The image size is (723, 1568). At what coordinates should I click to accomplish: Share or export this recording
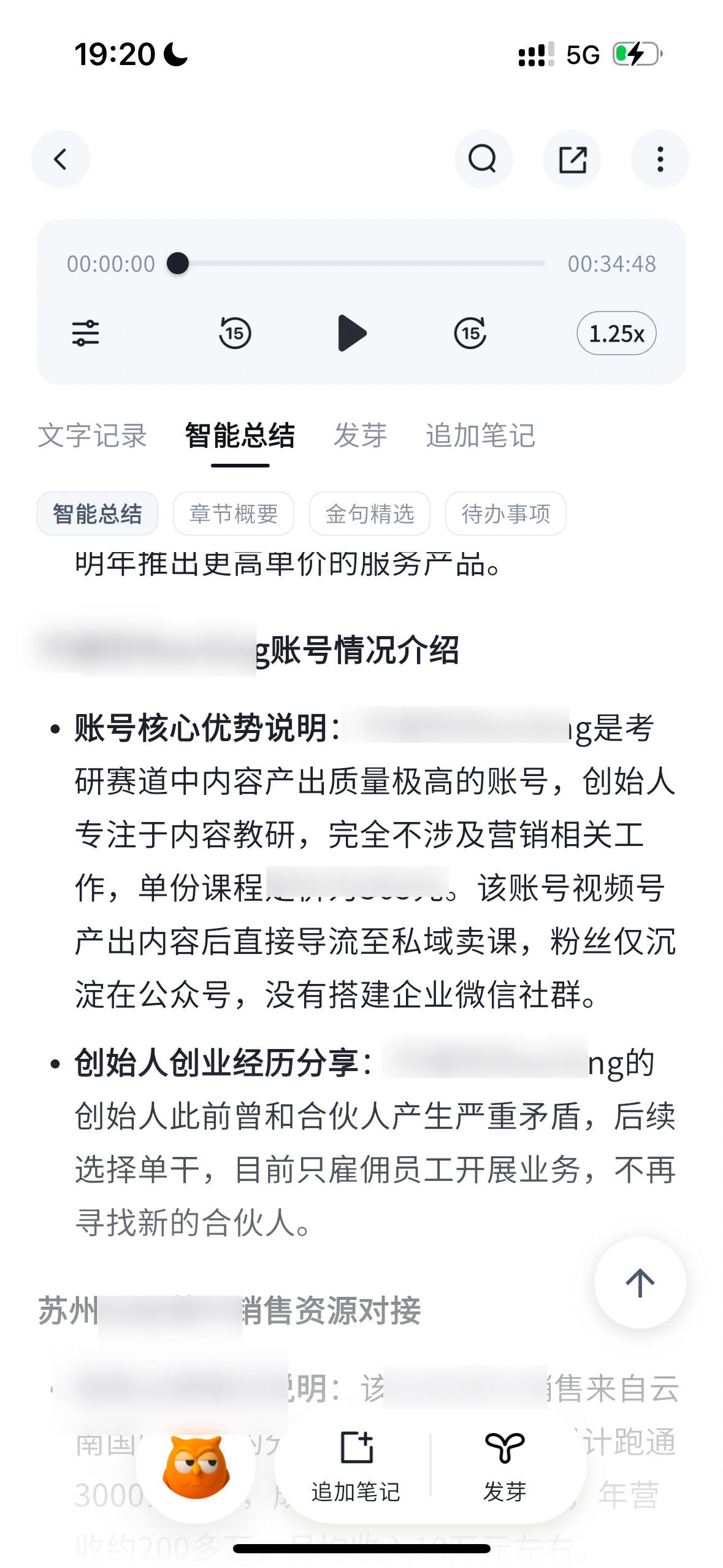tap(572, 159)
